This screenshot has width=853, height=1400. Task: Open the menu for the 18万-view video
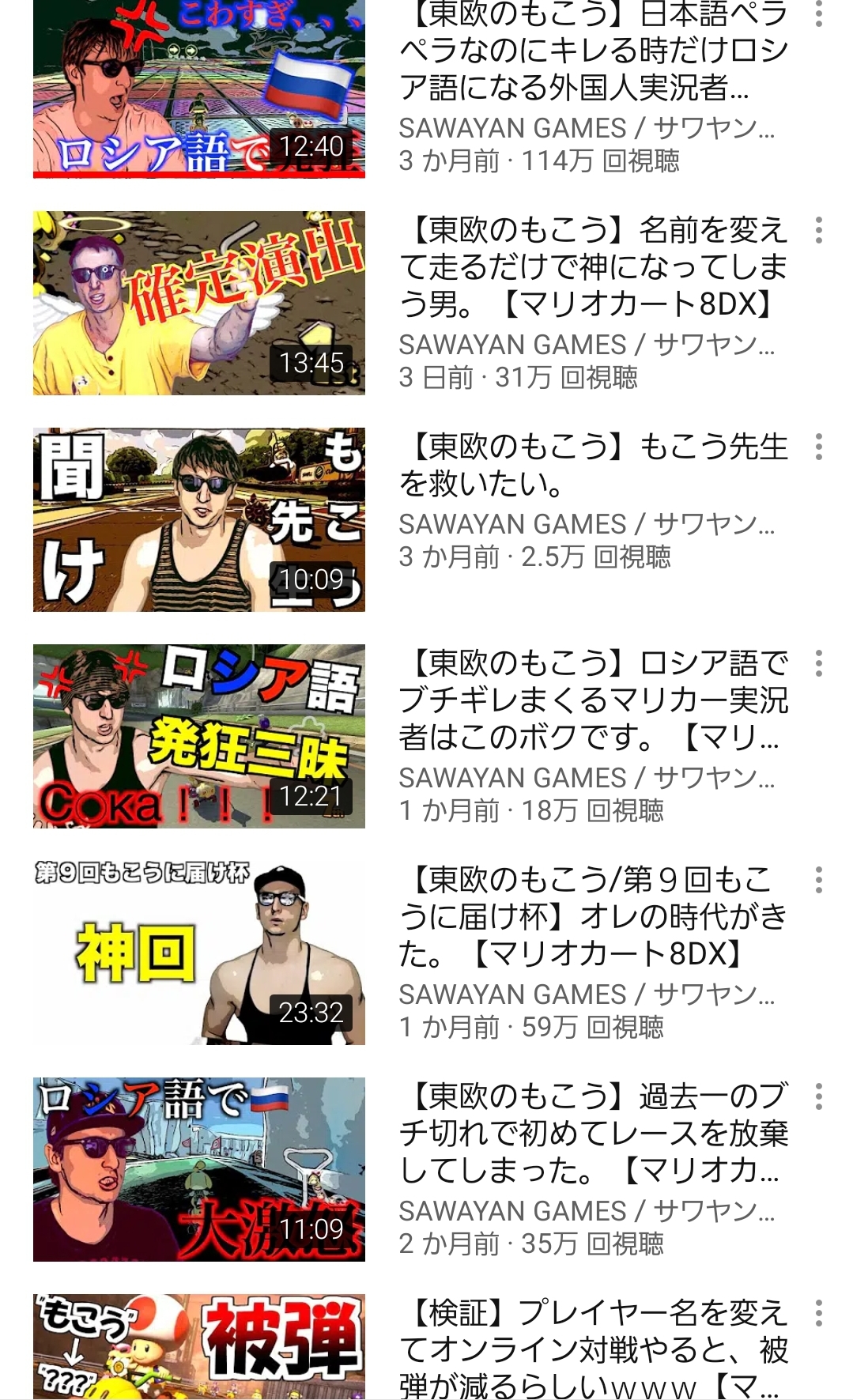coord(819,663)
